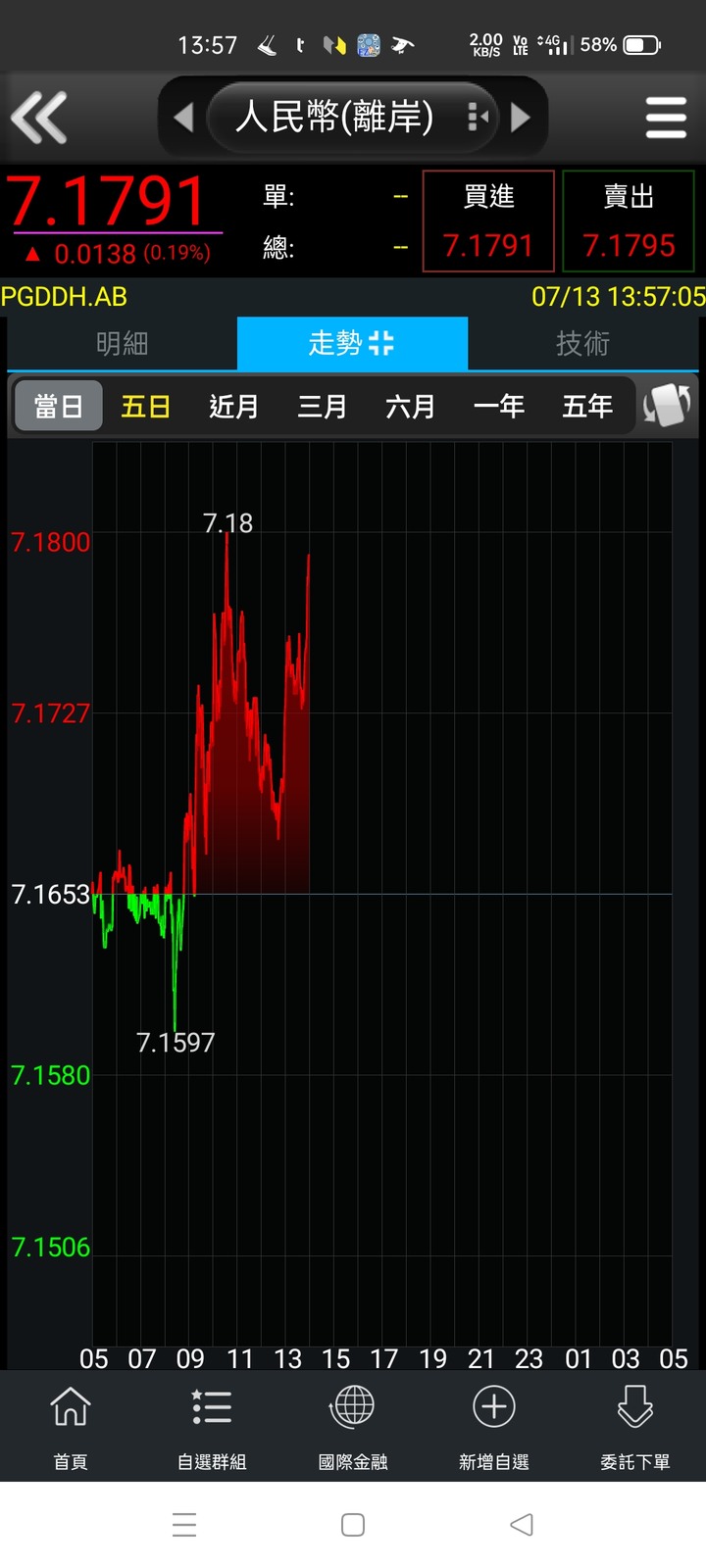Open the hamburger menu
Image resolution: width=706 pixels, height=1568 pixels.
666,118
